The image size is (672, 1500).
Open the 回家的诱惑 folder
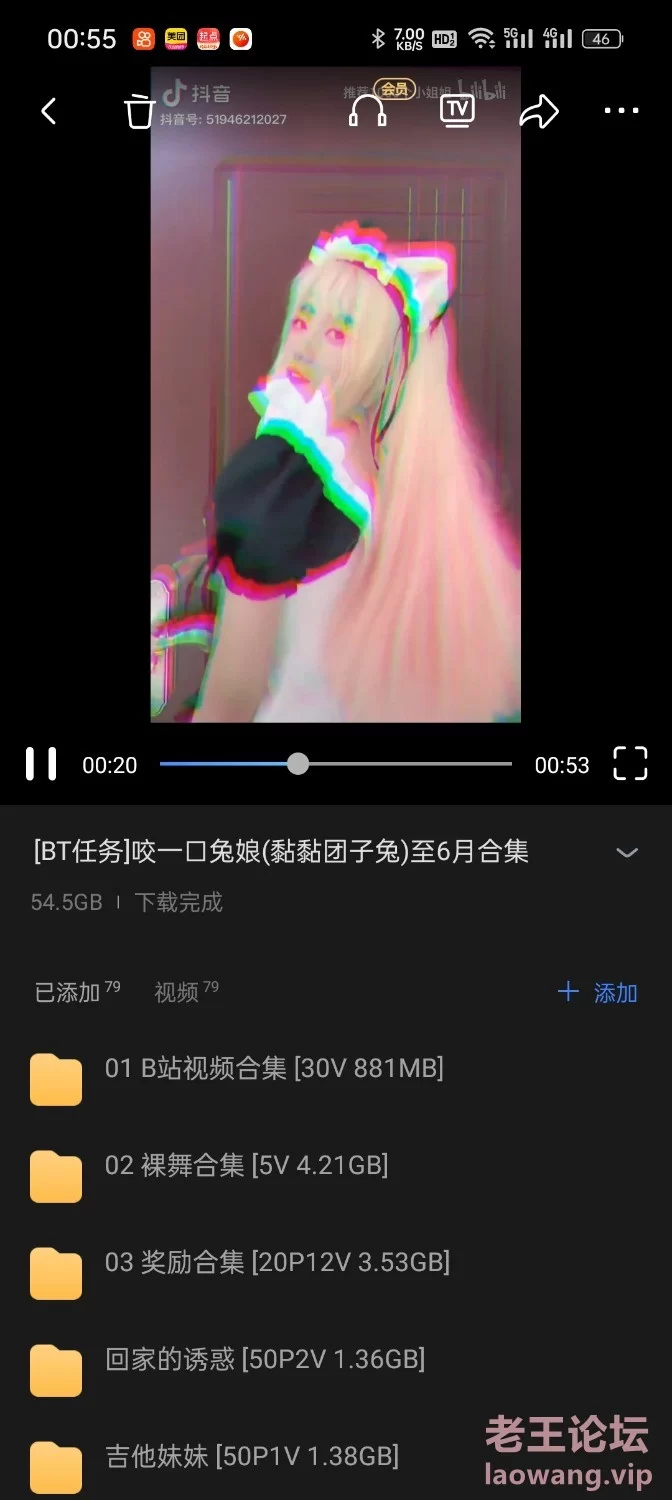pos(264,1359)
